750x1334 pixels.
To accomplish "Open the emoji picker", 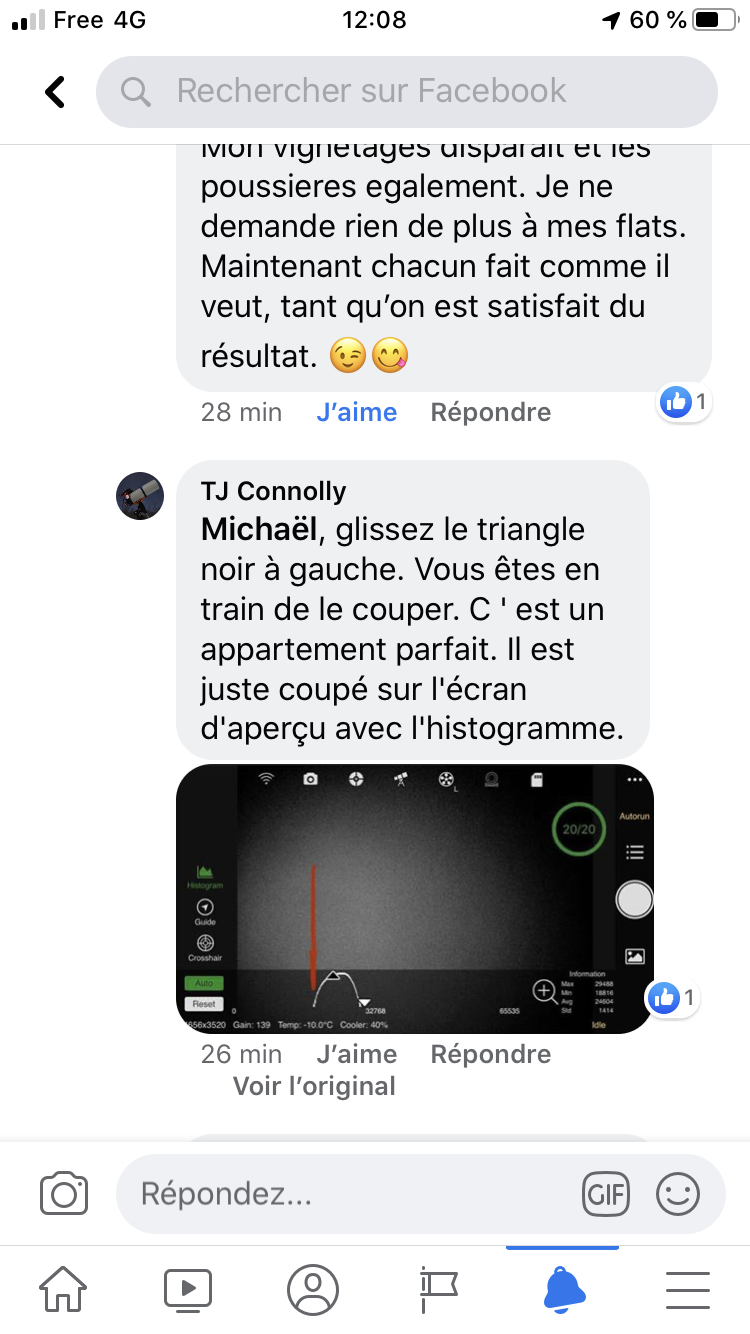I will [678, 1194].
